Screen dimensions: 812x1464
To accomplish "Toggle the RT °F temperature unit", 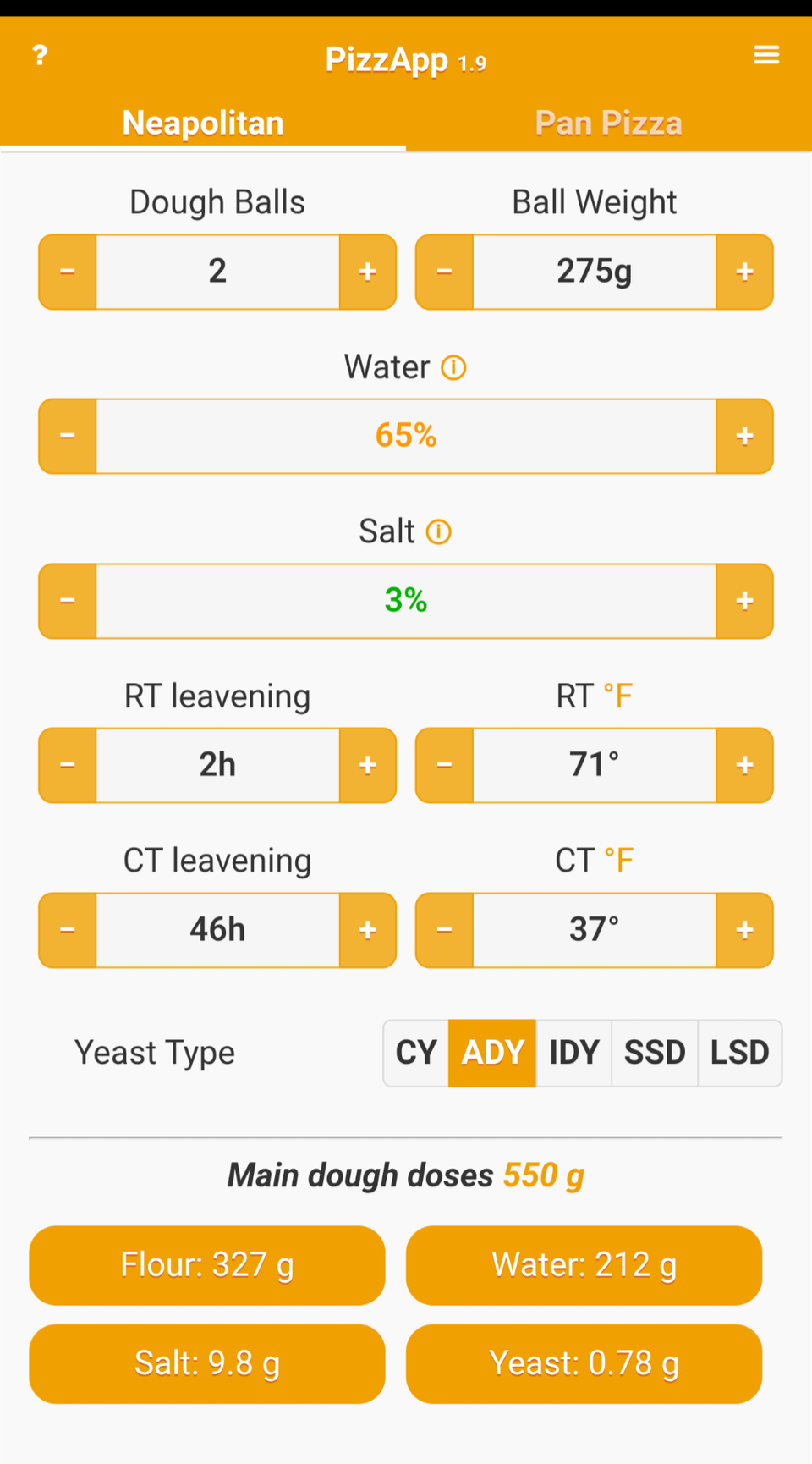I will coord(618,696).
